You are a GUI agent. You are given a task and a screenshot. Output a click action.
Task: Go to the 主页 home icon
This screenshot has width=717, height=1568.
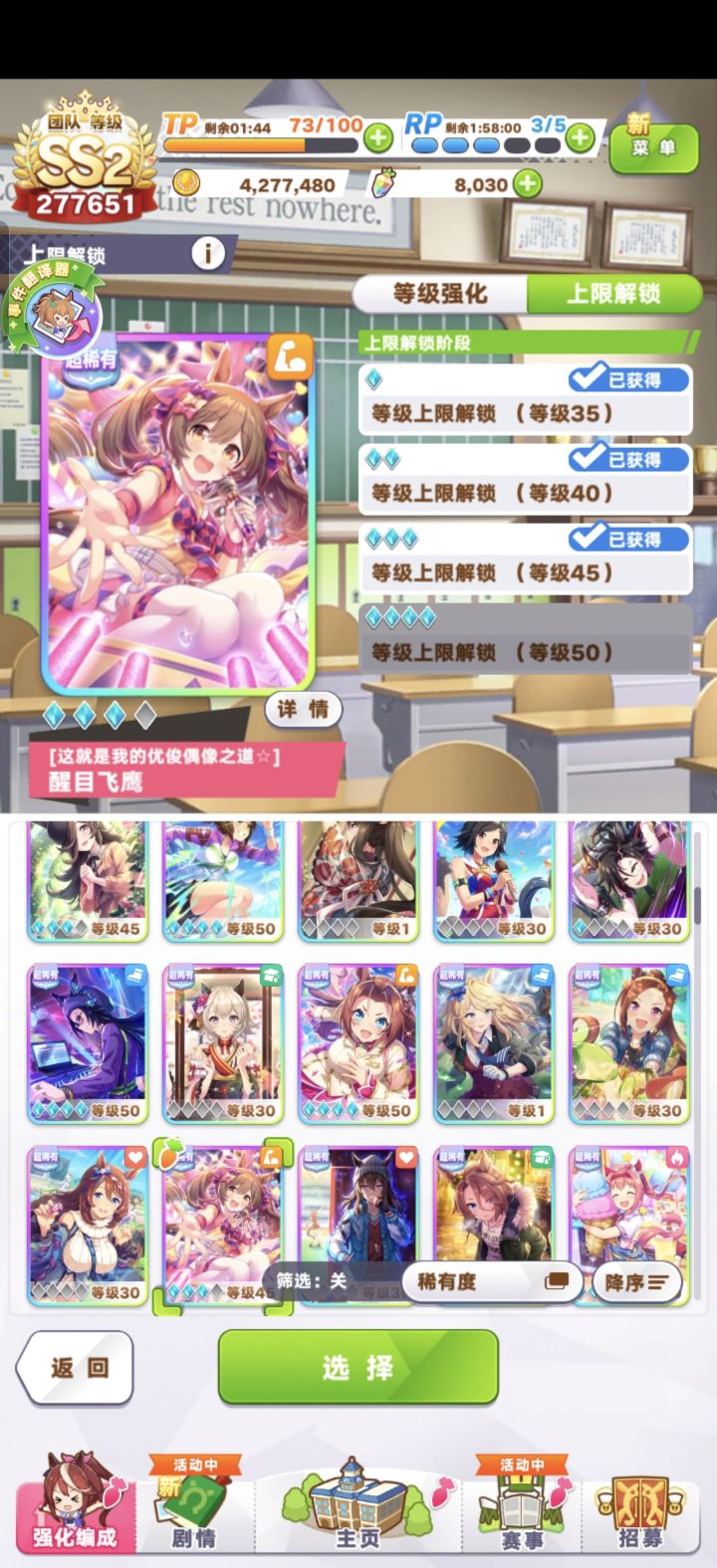tap(358, 1511)
